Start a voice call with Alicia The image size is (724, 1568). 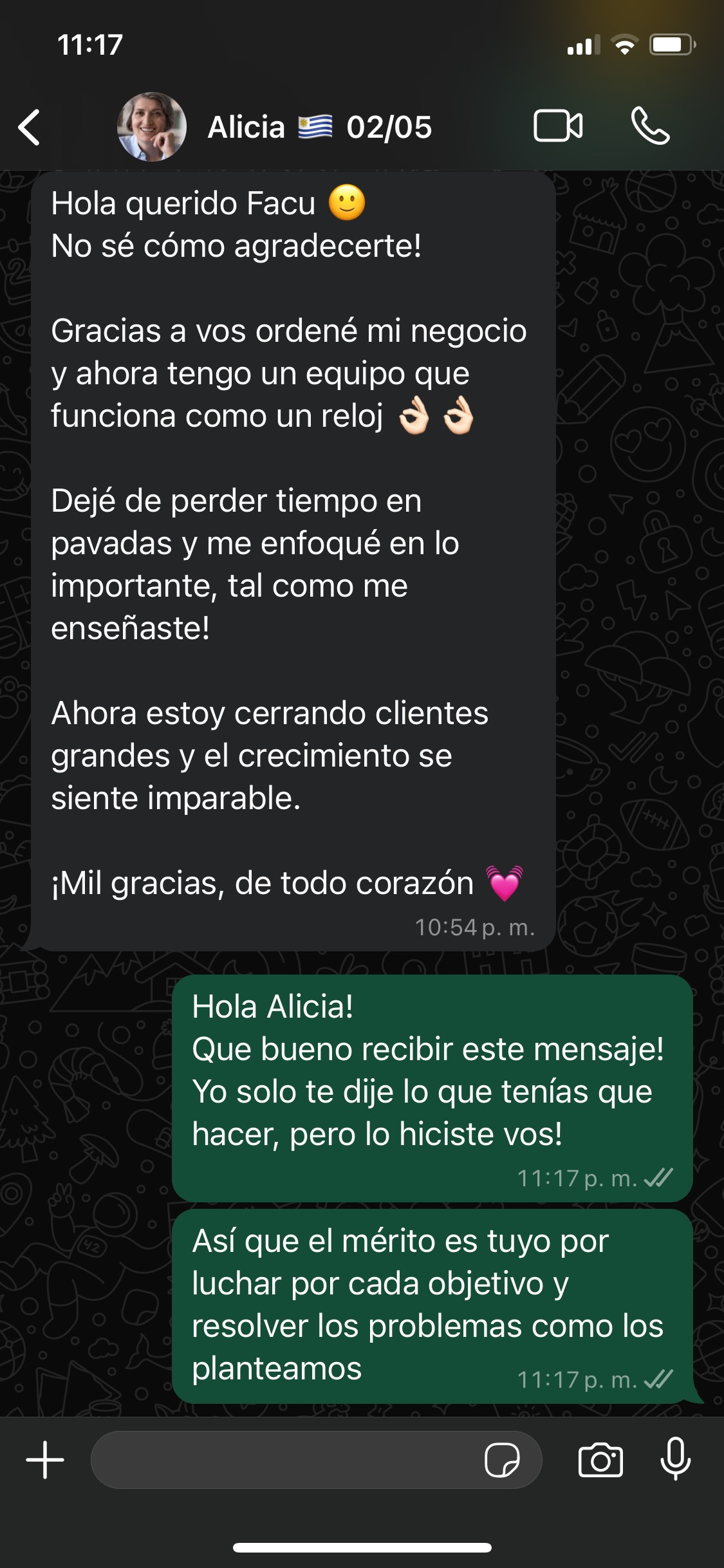(x=651, y=126)
